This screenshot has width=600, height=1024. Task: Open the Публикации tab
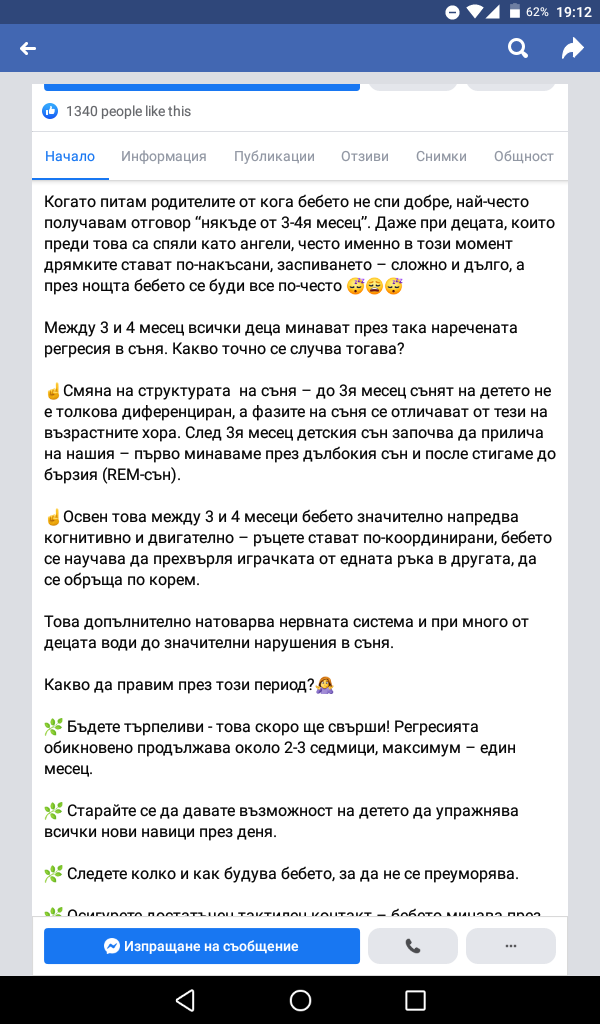point(274,156)
